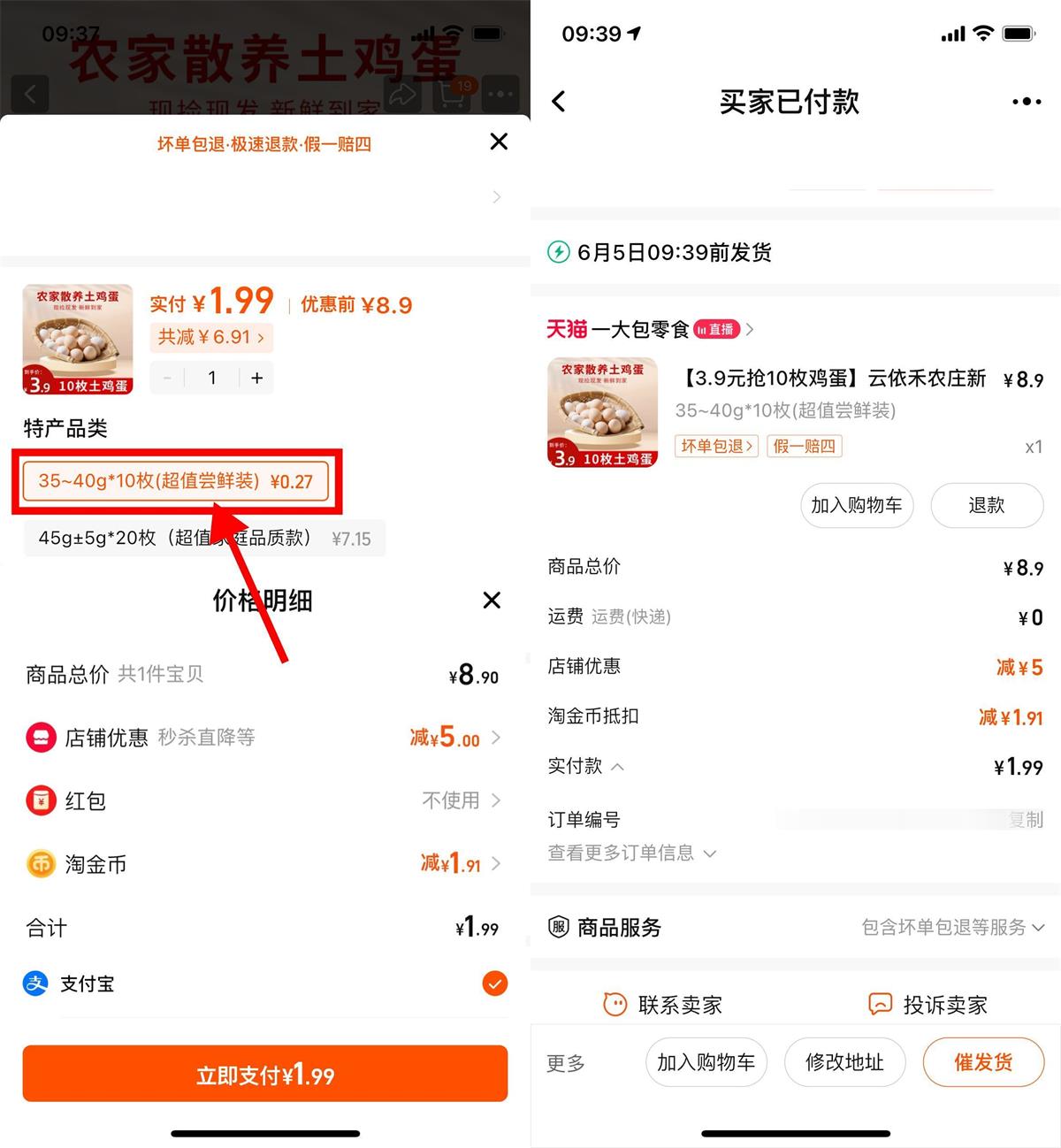The width and height of the screenshot is (1061, 1148).
Task: Select the 35~40g*10枚 超值尝鲜装 option
Action: pos(176,481)
